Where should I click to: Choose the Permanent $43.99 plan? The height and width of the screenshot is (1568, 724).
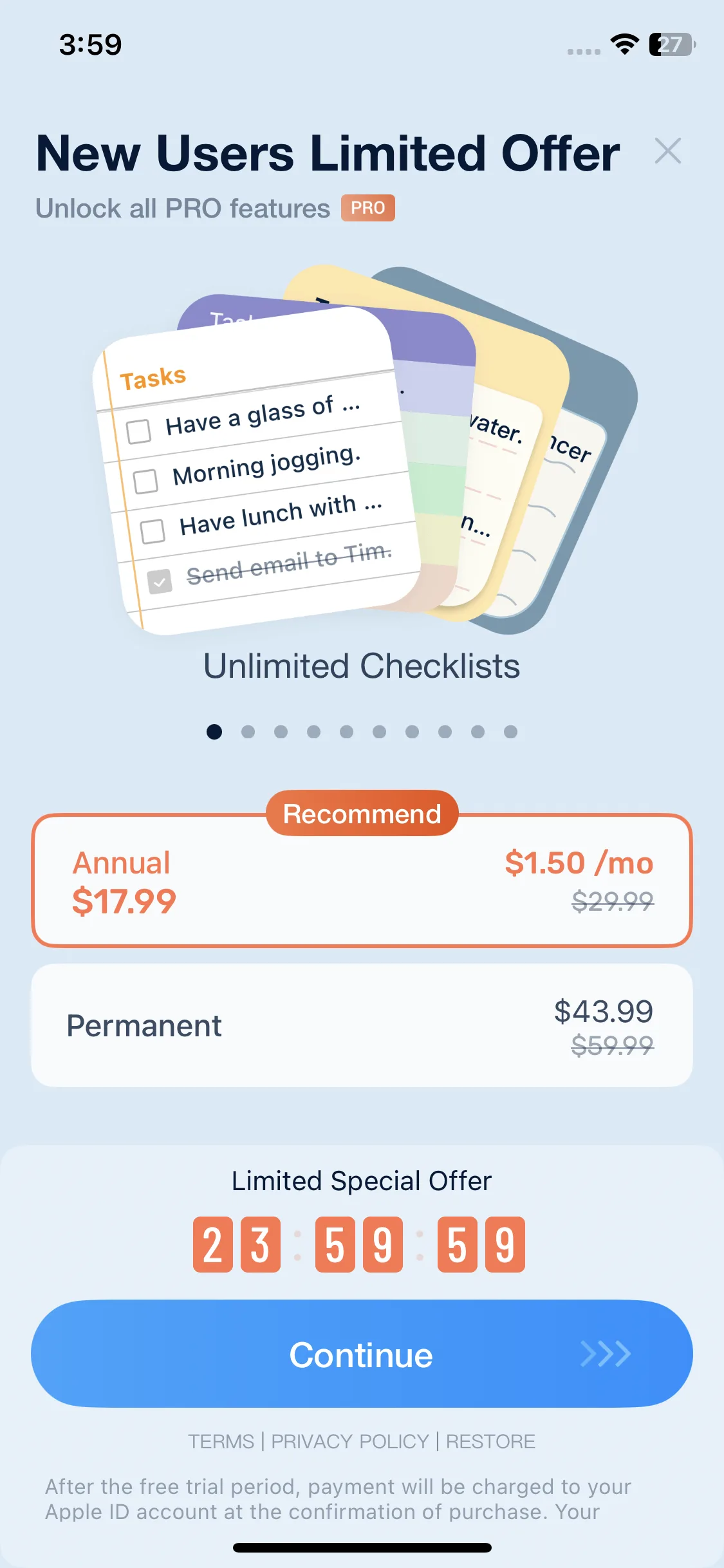pyautogui.click(x=362, y=1025)
